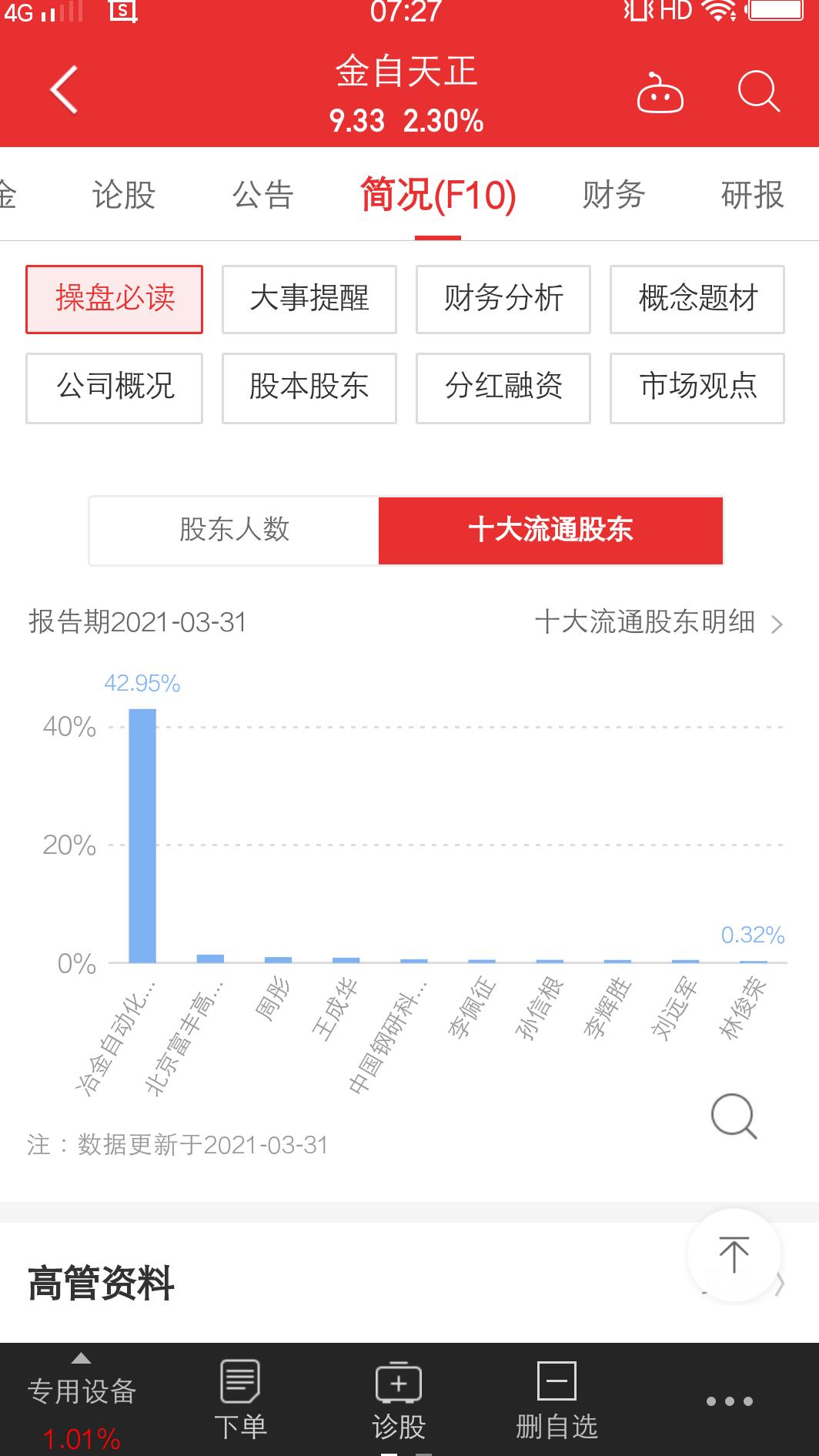Switch to 股东人数 shareholder count view
This screenshot has height=1456, width=819.
233,530
